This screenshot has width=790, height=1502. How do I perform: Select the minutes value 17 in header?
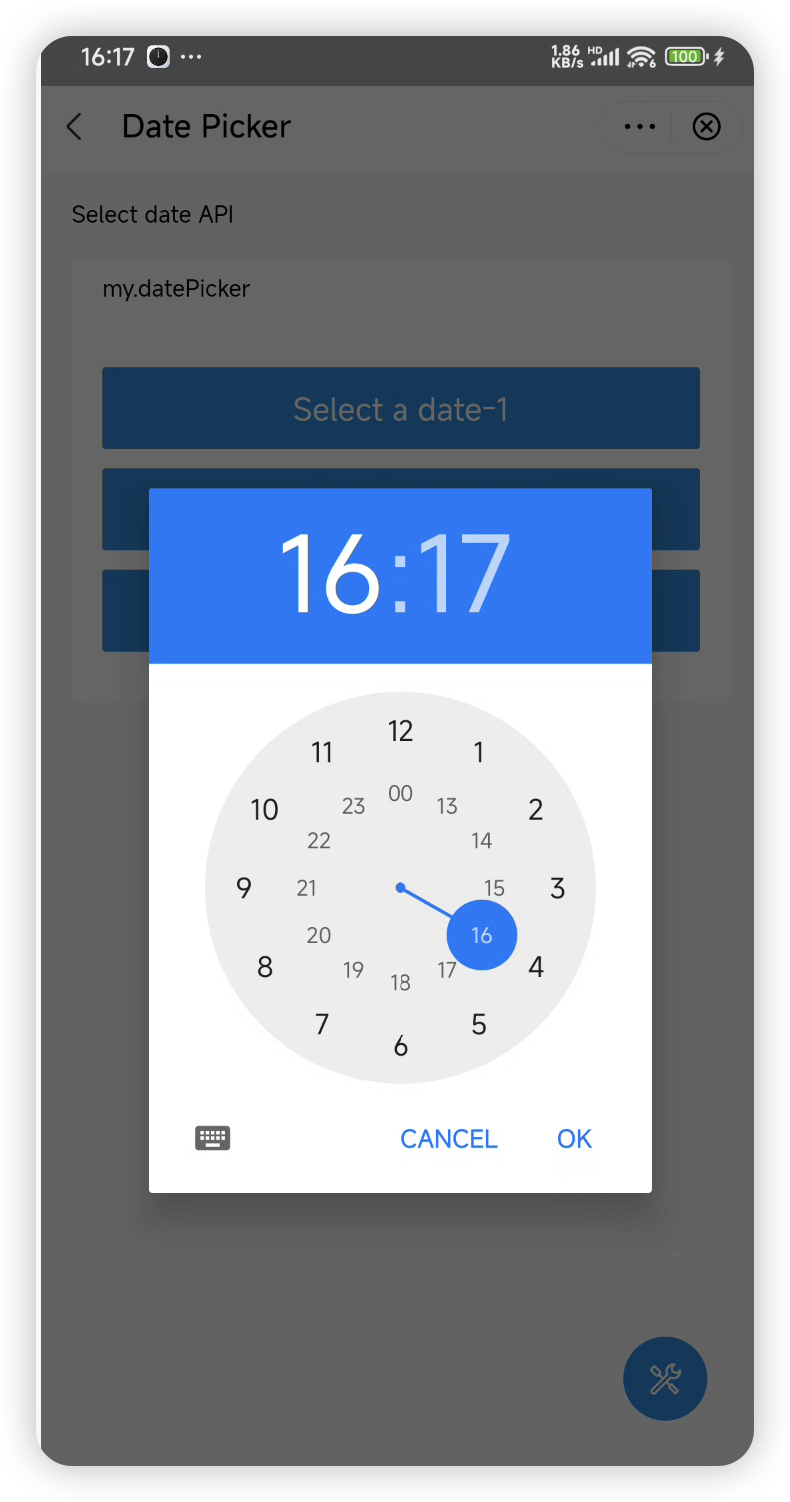pos(464,575)
